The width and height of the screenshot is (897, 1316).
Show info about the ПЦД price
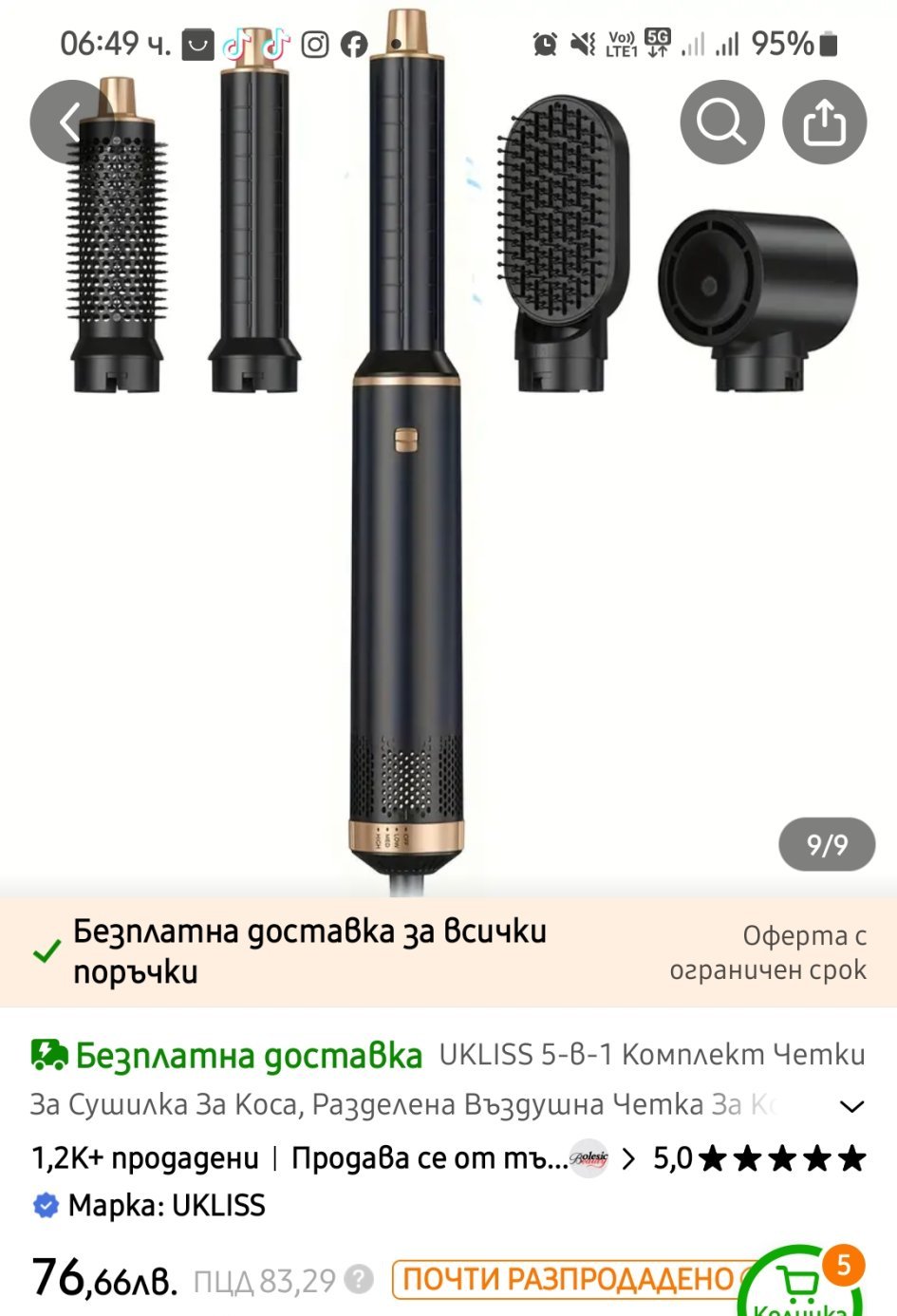point(359,1280)
